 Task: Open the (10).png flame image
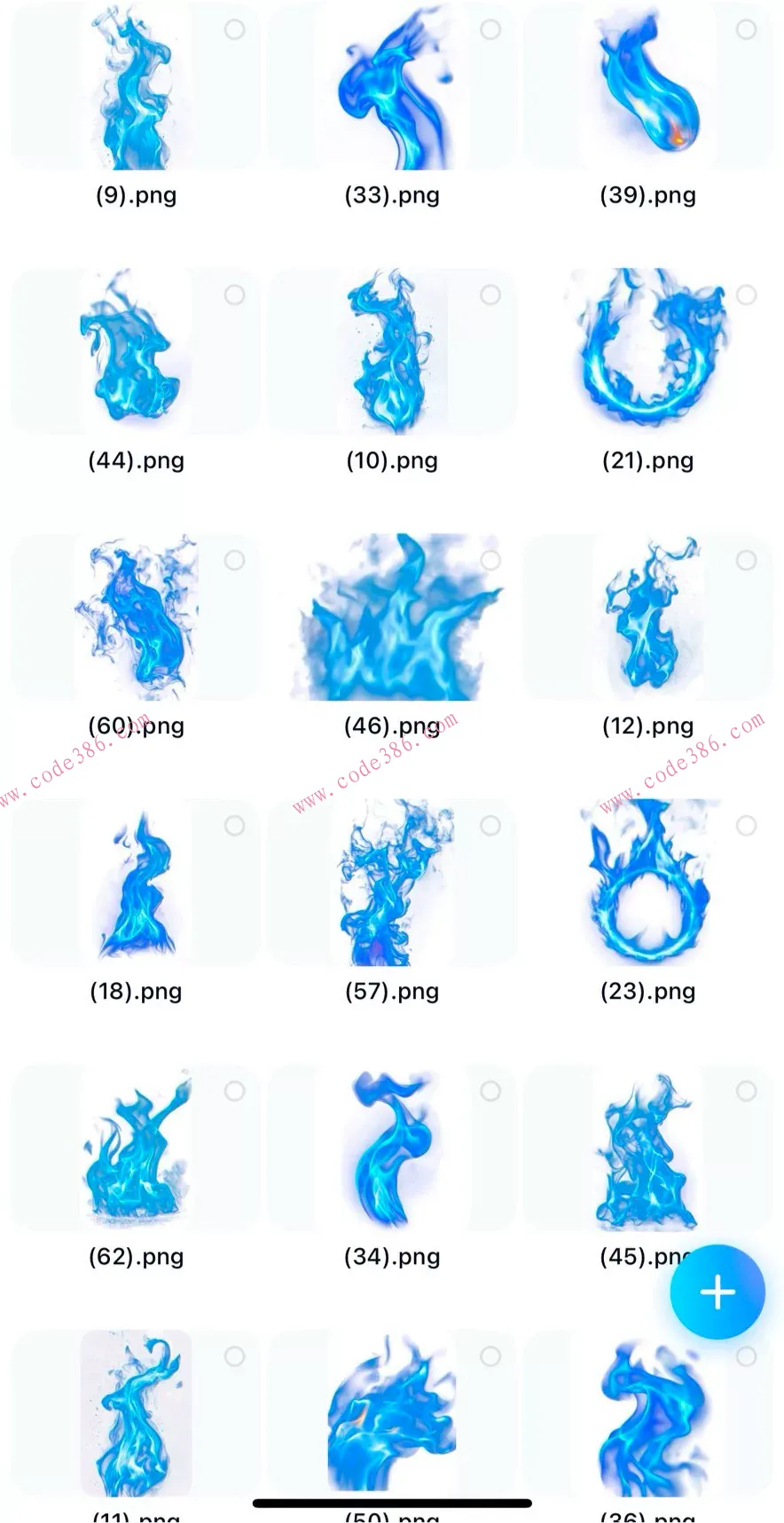click(x=392, y=352)
